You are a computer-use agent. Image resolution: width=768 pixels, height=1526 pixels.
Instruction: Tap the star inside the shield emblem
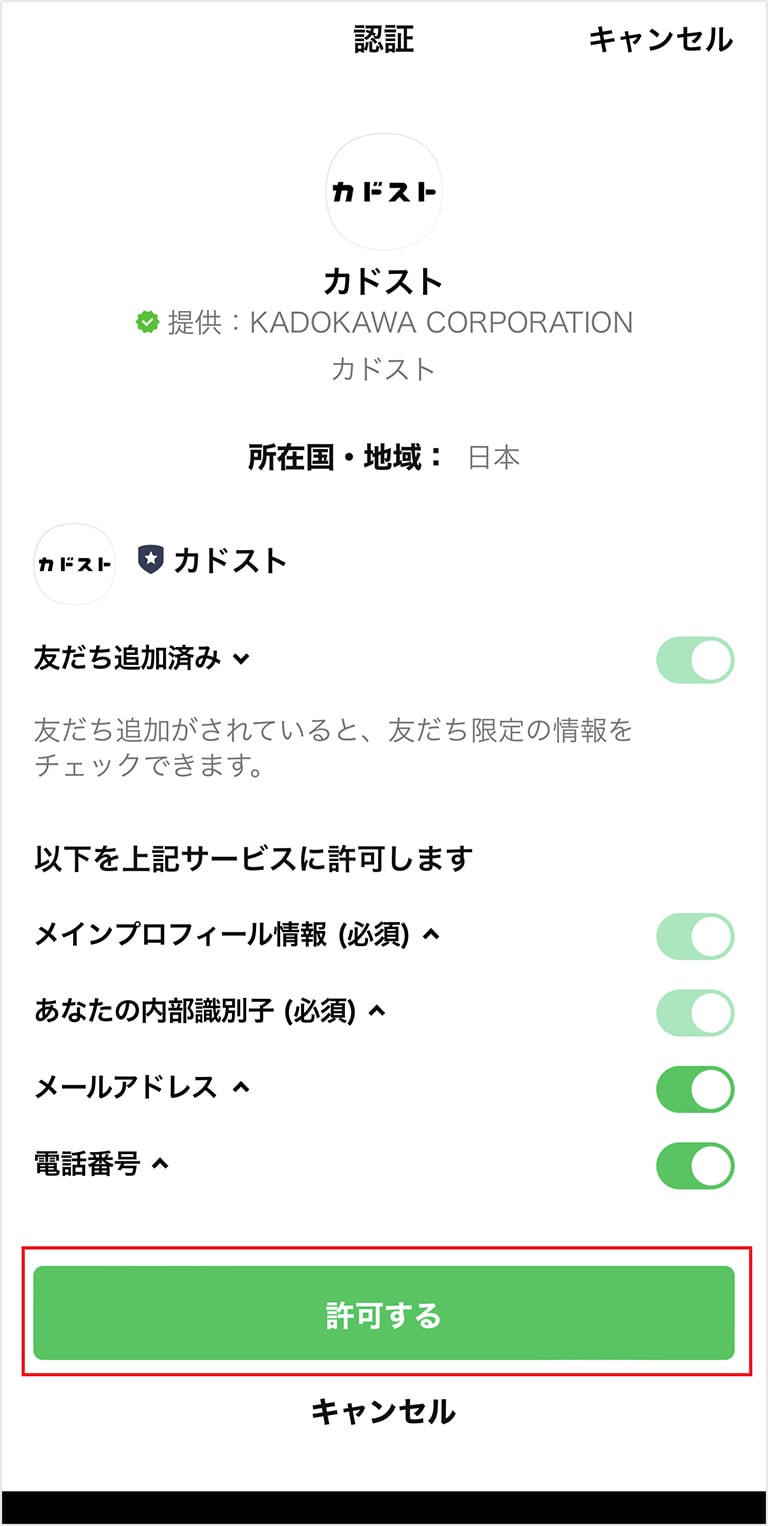(151, 560)
